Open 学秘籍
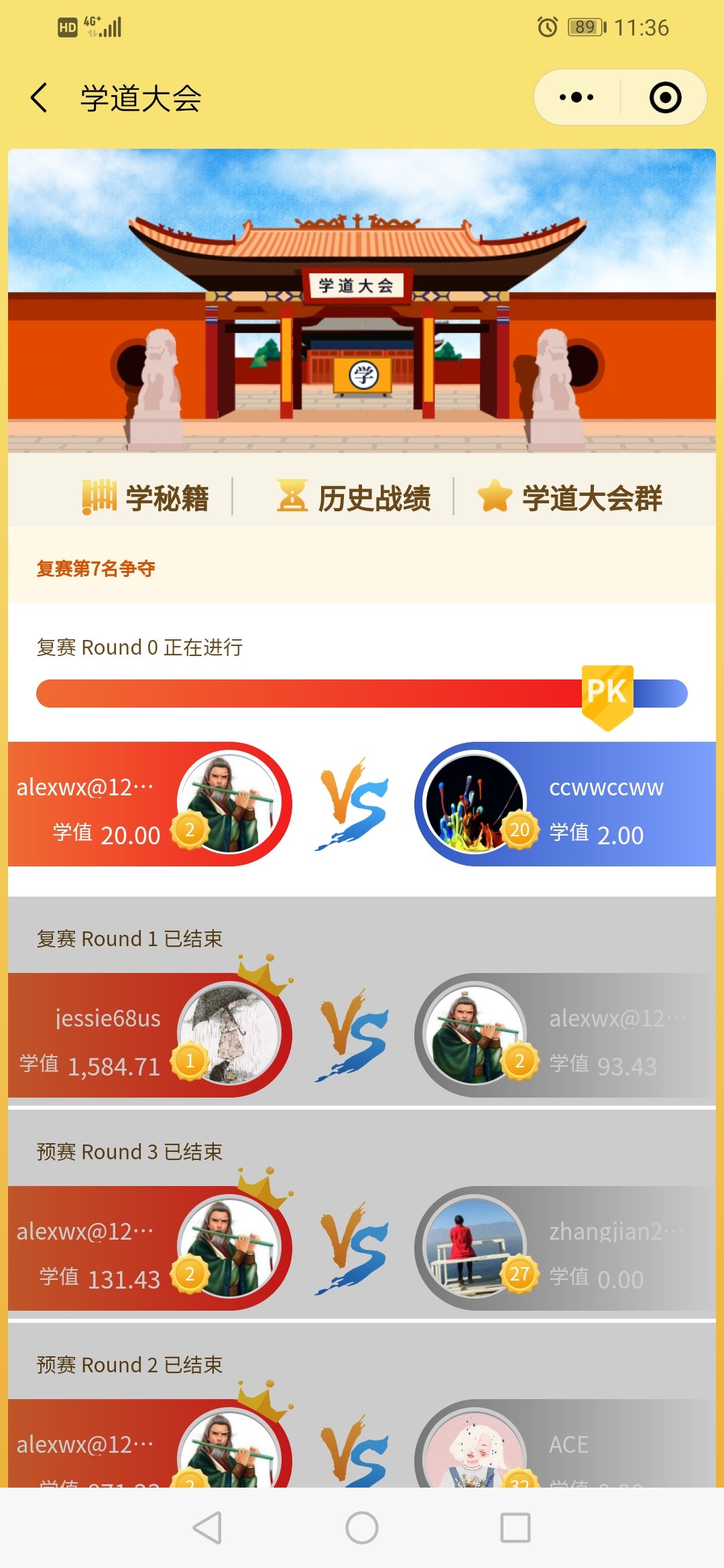Image resolution: width=724 pixels, height=1568 pixels. pos(146,497)
